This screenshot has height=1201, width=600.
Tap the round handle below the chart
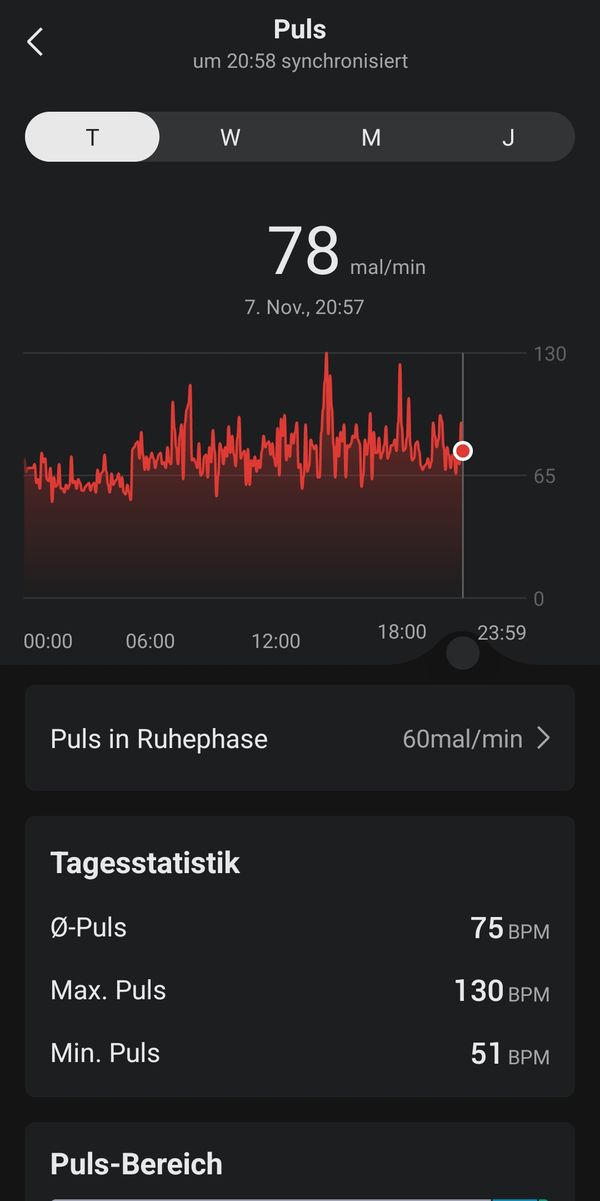[x=462, y=653]
